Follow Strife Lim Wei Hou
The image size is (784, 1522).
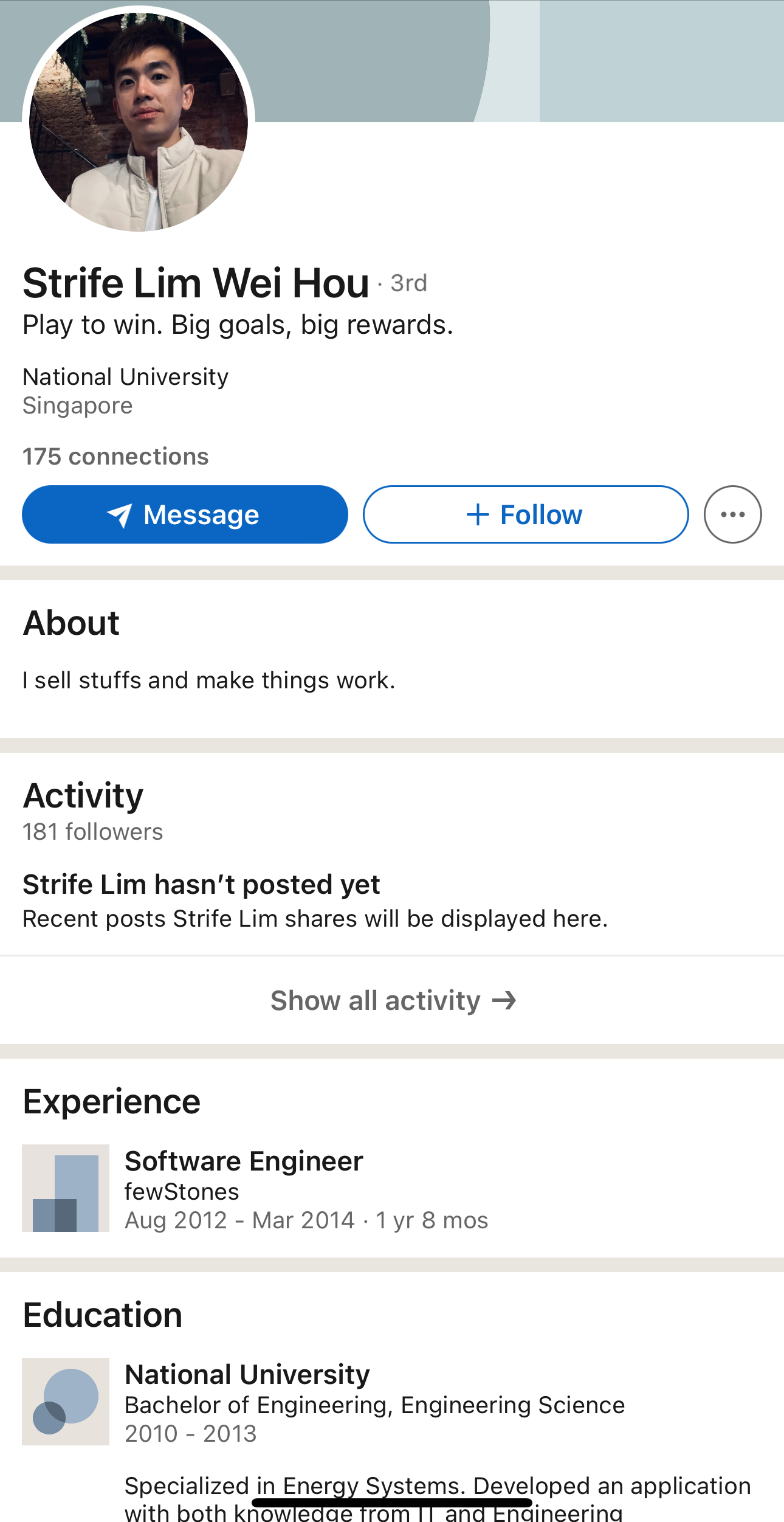(526, 514)
